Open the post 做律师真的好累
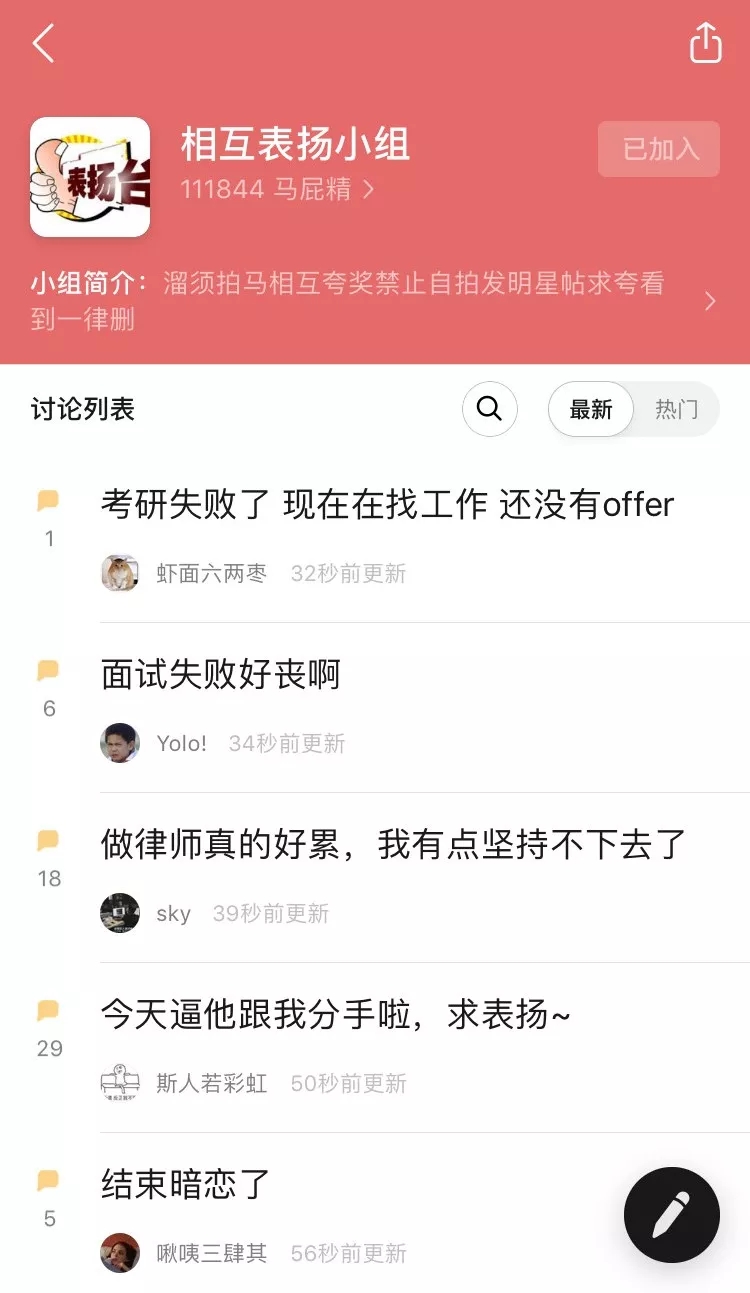The height and width of the screenshot is (1293, 750). click(393, 844)
